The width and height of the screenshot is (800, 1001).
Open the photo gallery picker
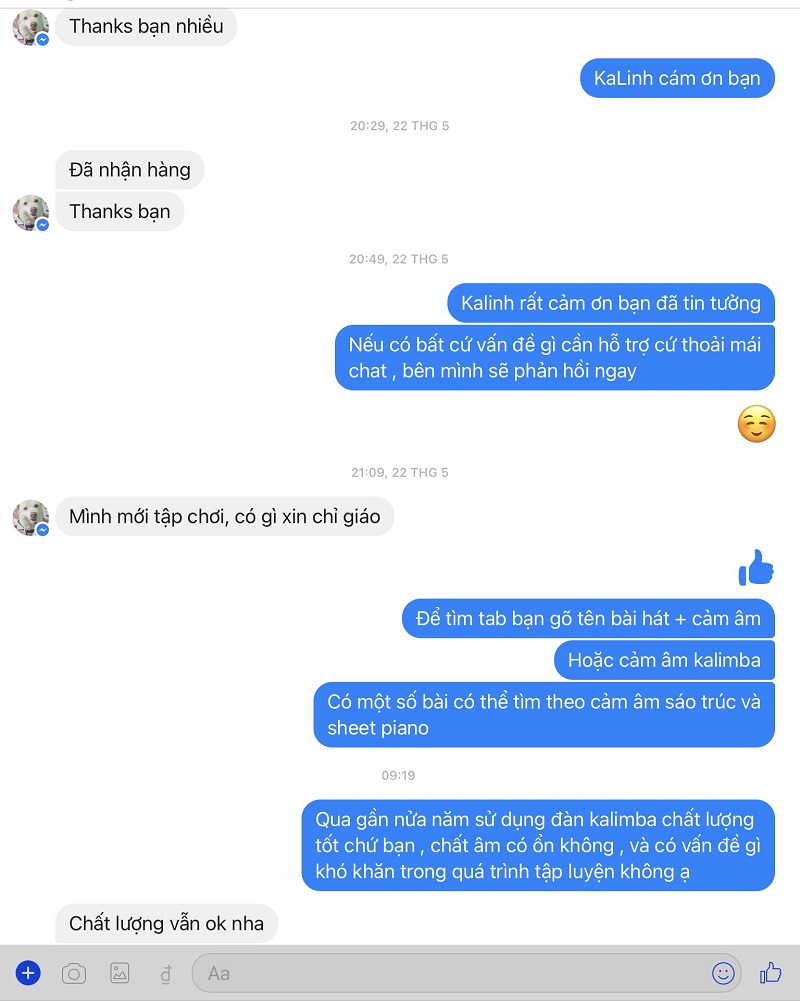(x=119, y=973)
